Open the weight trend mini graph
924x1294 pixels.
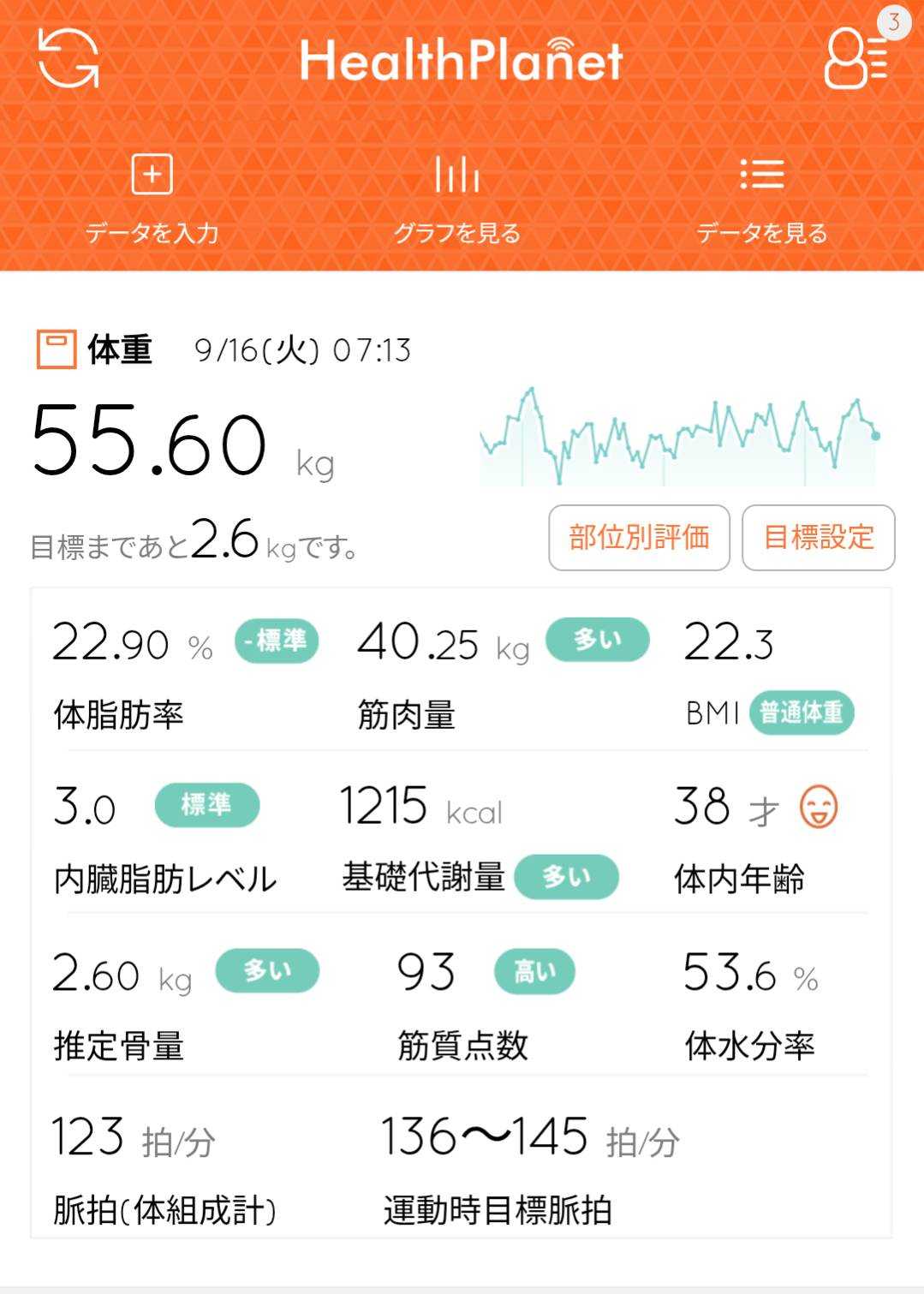[x=679, y=438]
